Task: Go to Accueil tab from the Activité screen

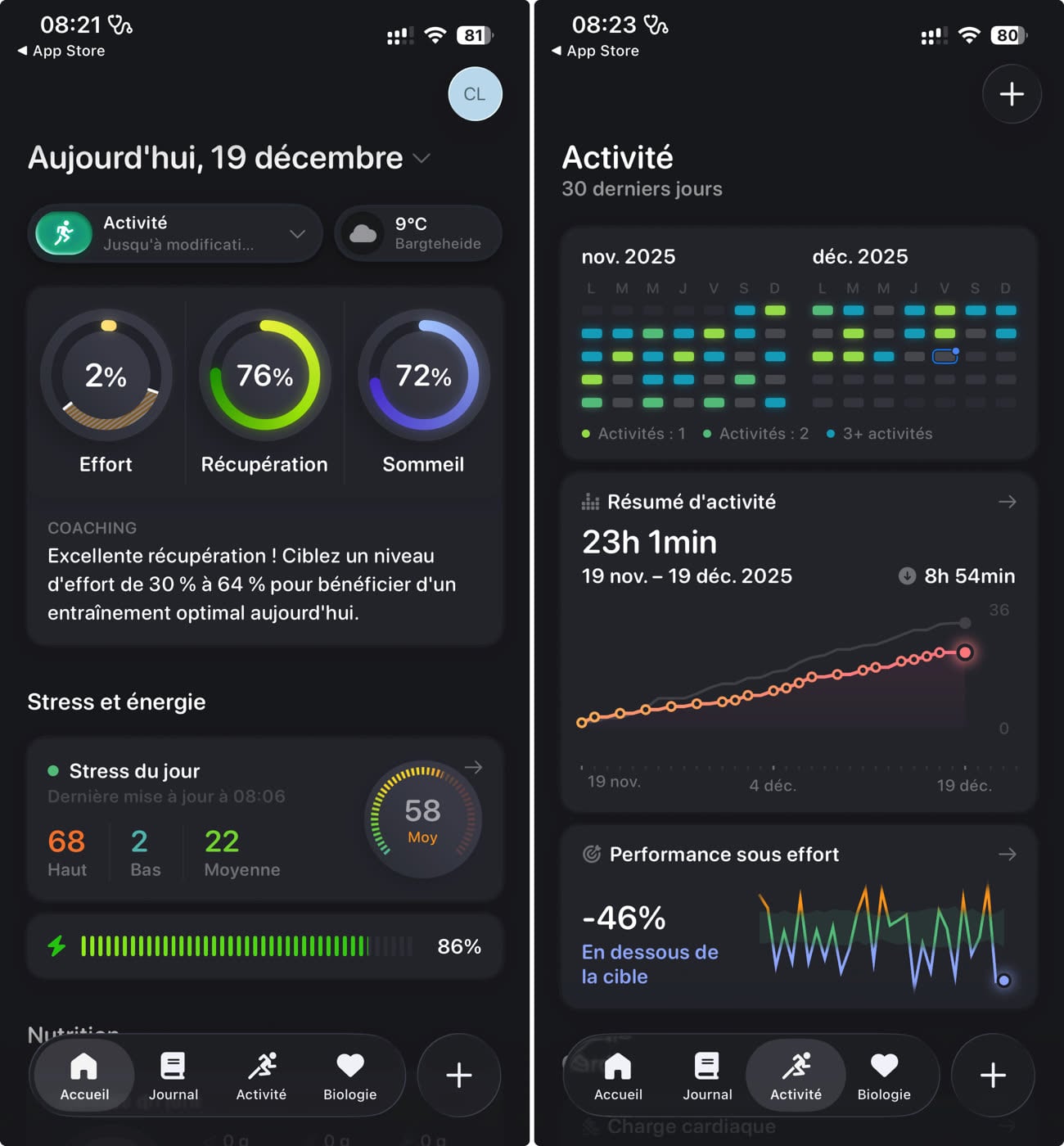Action: pos(618,1076)
